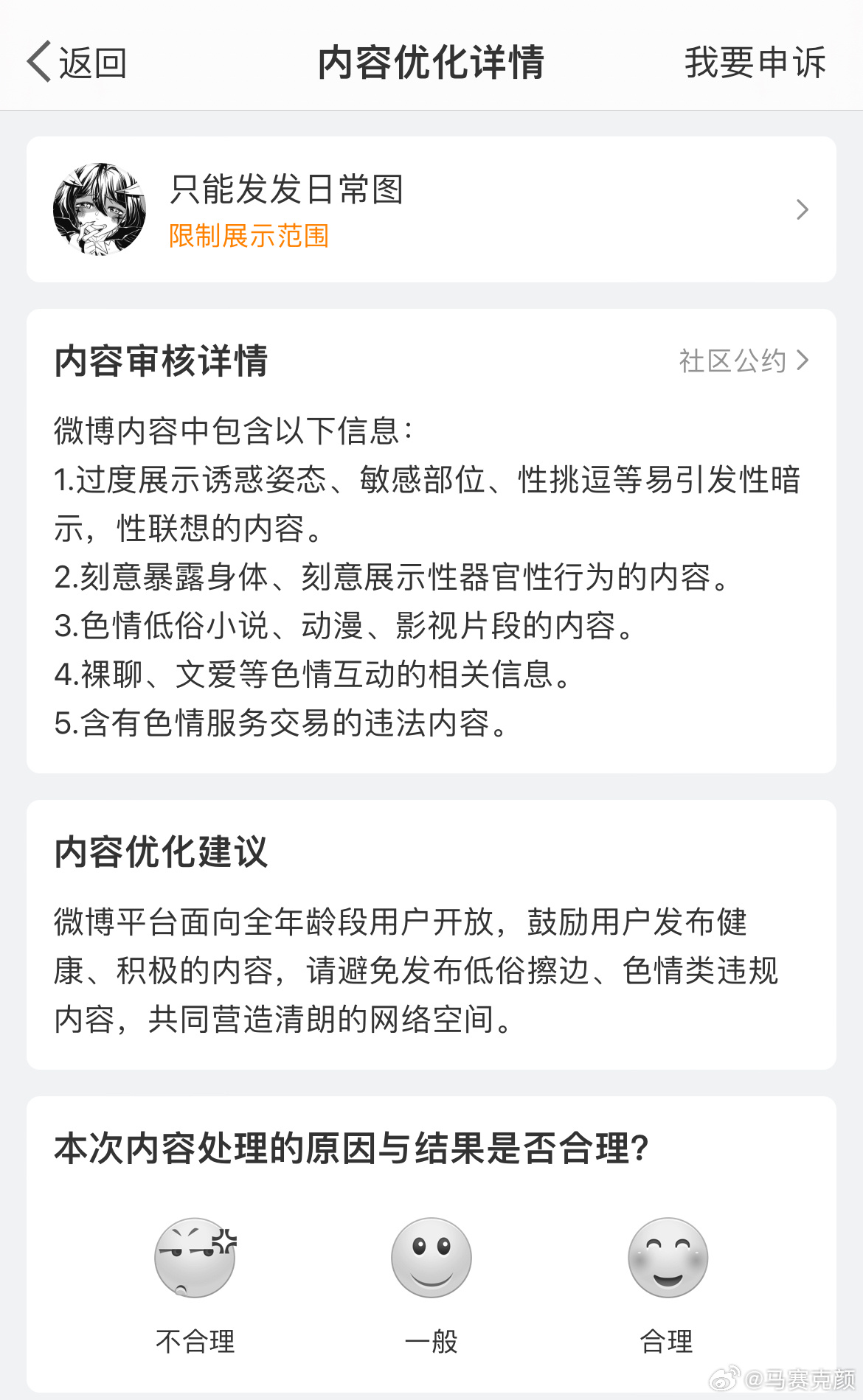Tap 我要申诉 to file an appeal
863x1400 pixels.
pyautogui.click(x=755, y=62)
